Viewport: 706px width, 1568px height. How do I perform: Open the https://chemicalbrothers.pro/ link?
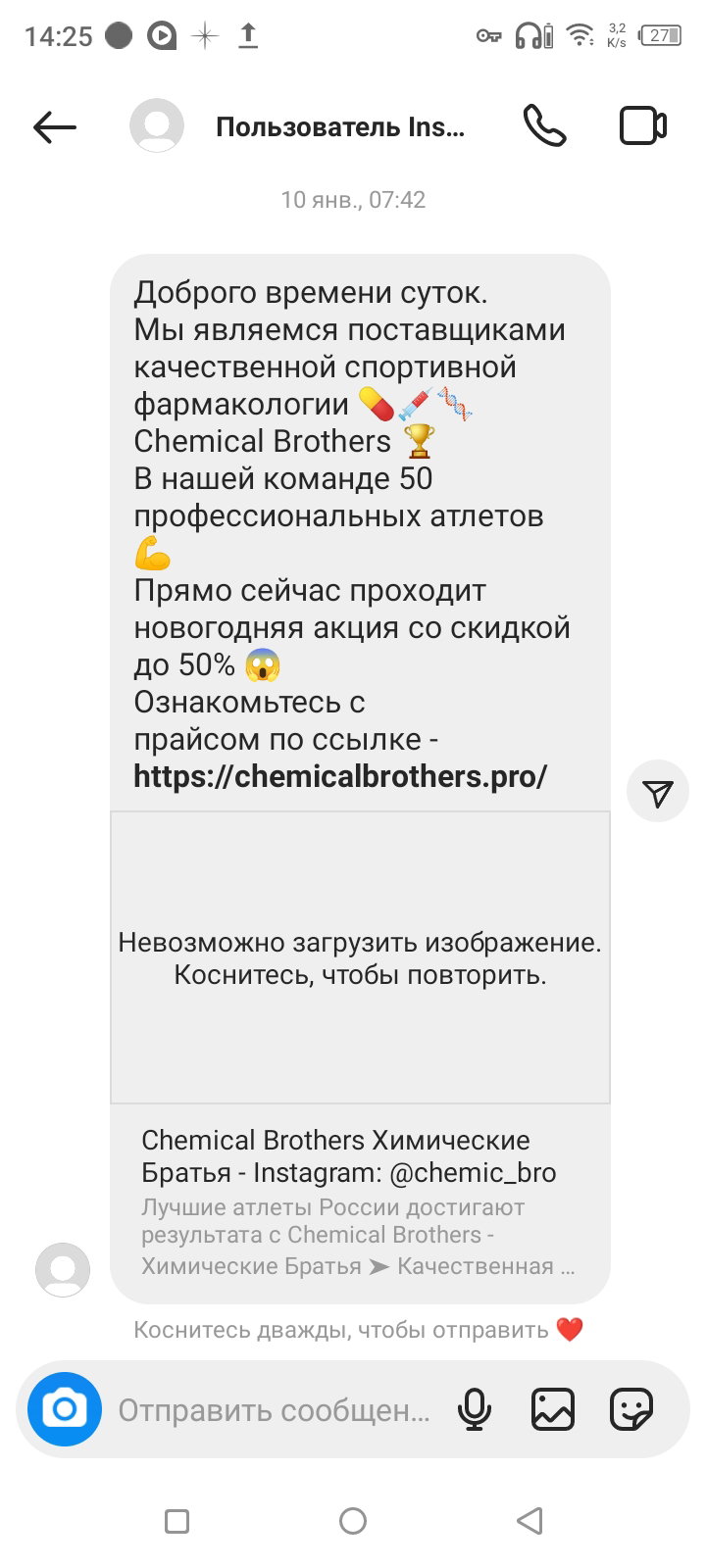[340, 776]
